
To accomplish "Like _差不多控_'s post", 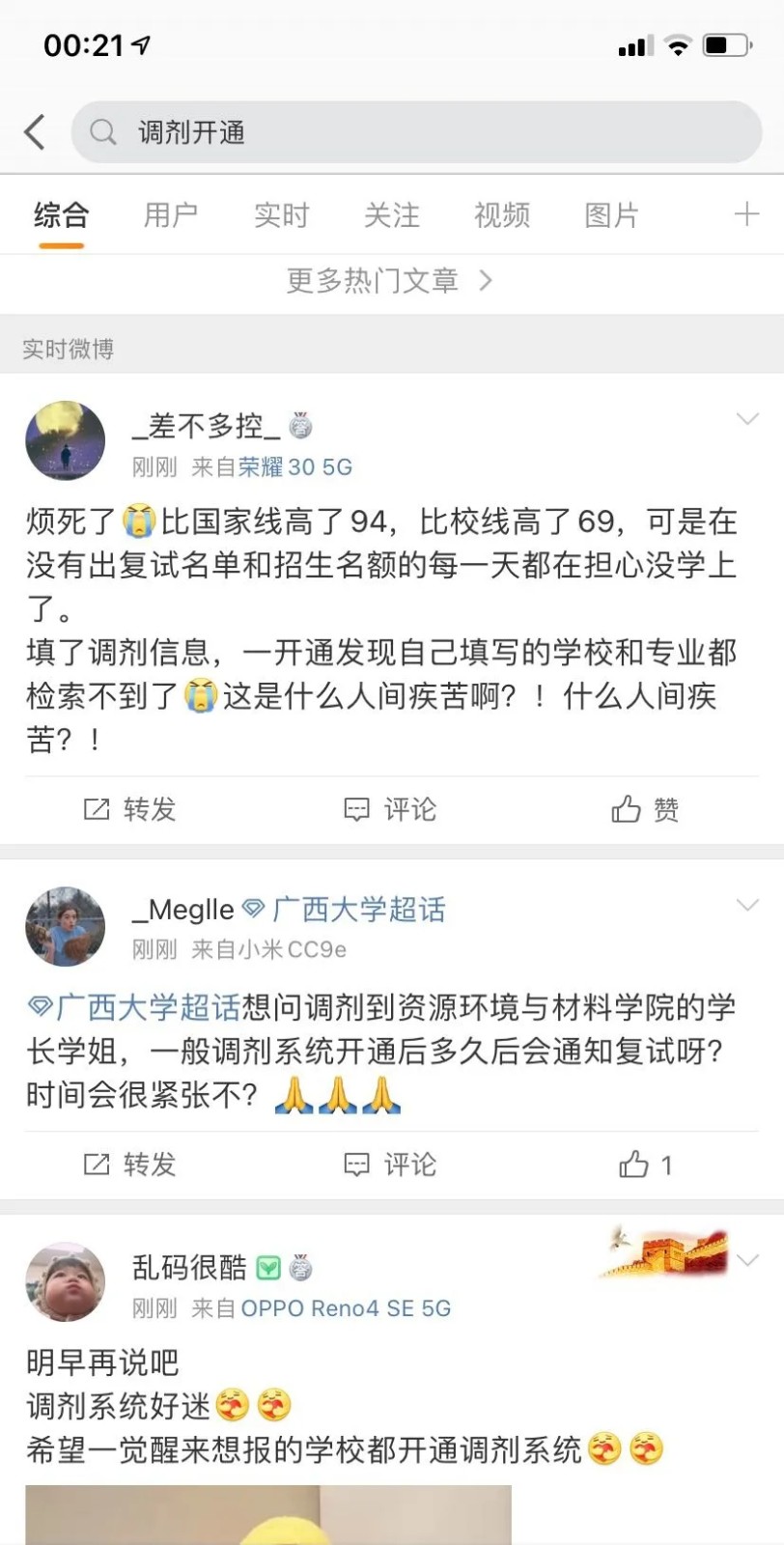I will [x=645, y=809].
